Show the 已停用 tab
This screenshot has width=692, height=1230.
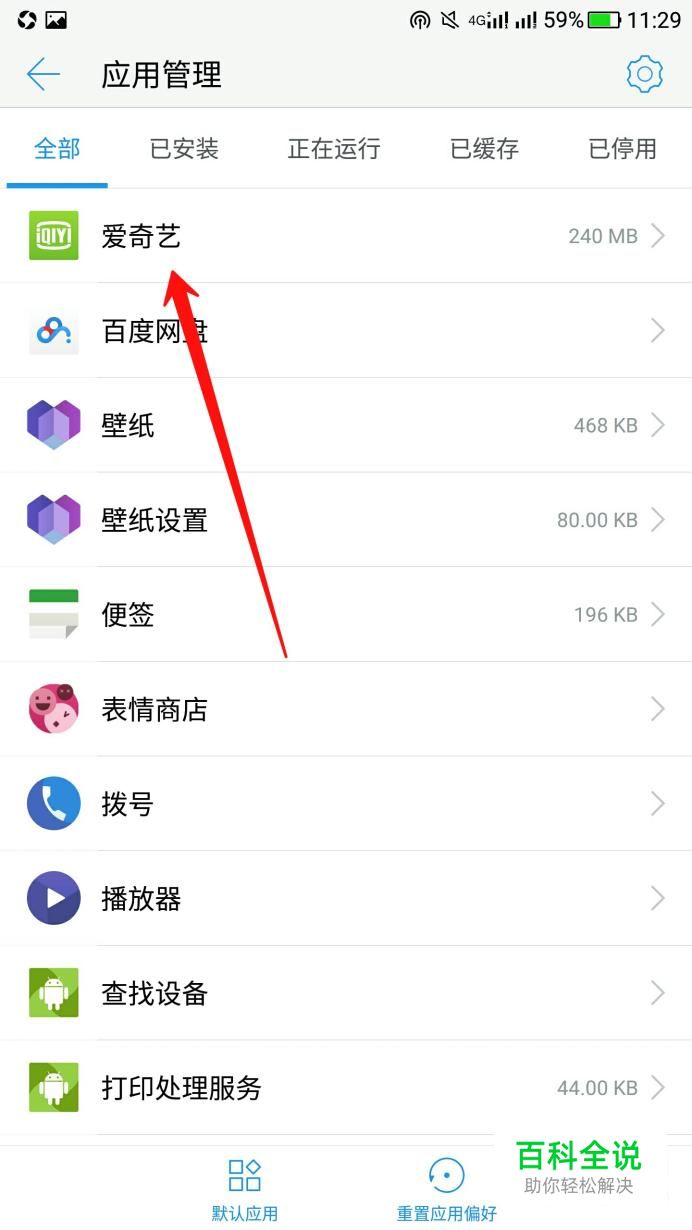[622, 149]
